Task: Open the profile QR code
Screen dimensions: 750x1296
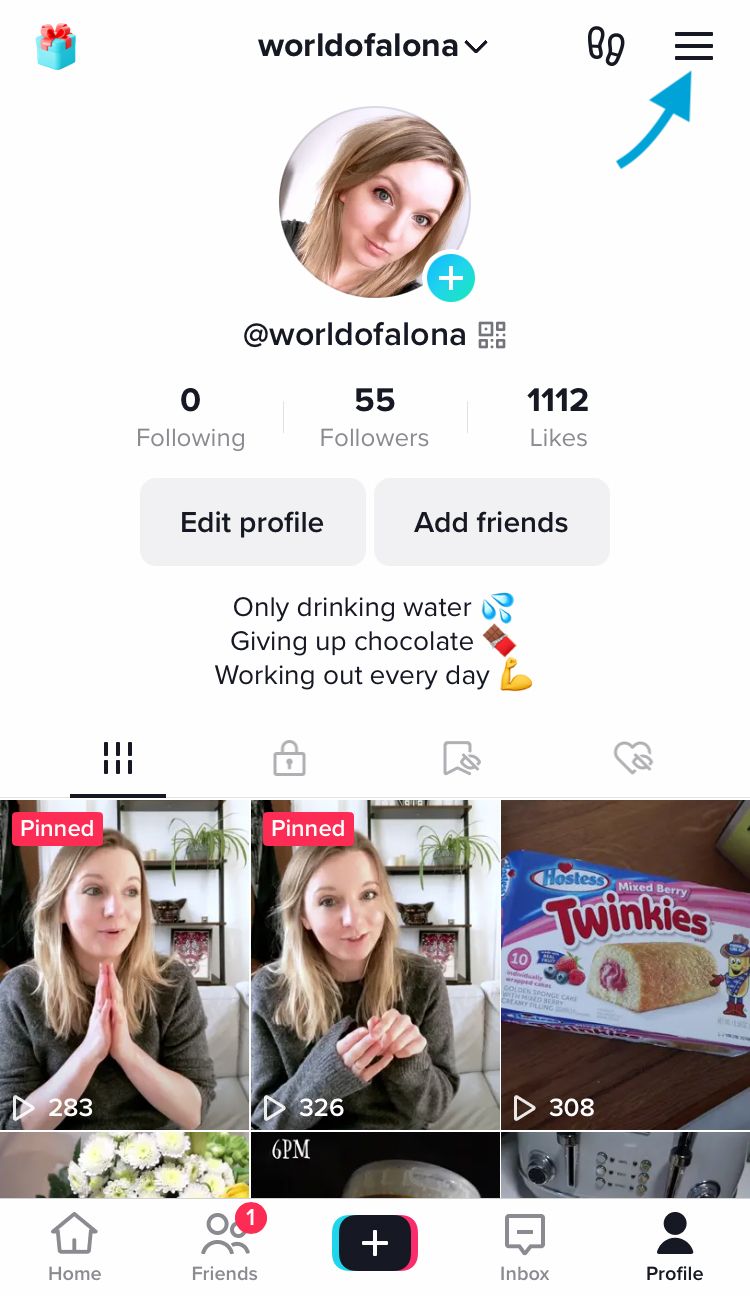Action: pyautogui.click(x=492, y=334)
